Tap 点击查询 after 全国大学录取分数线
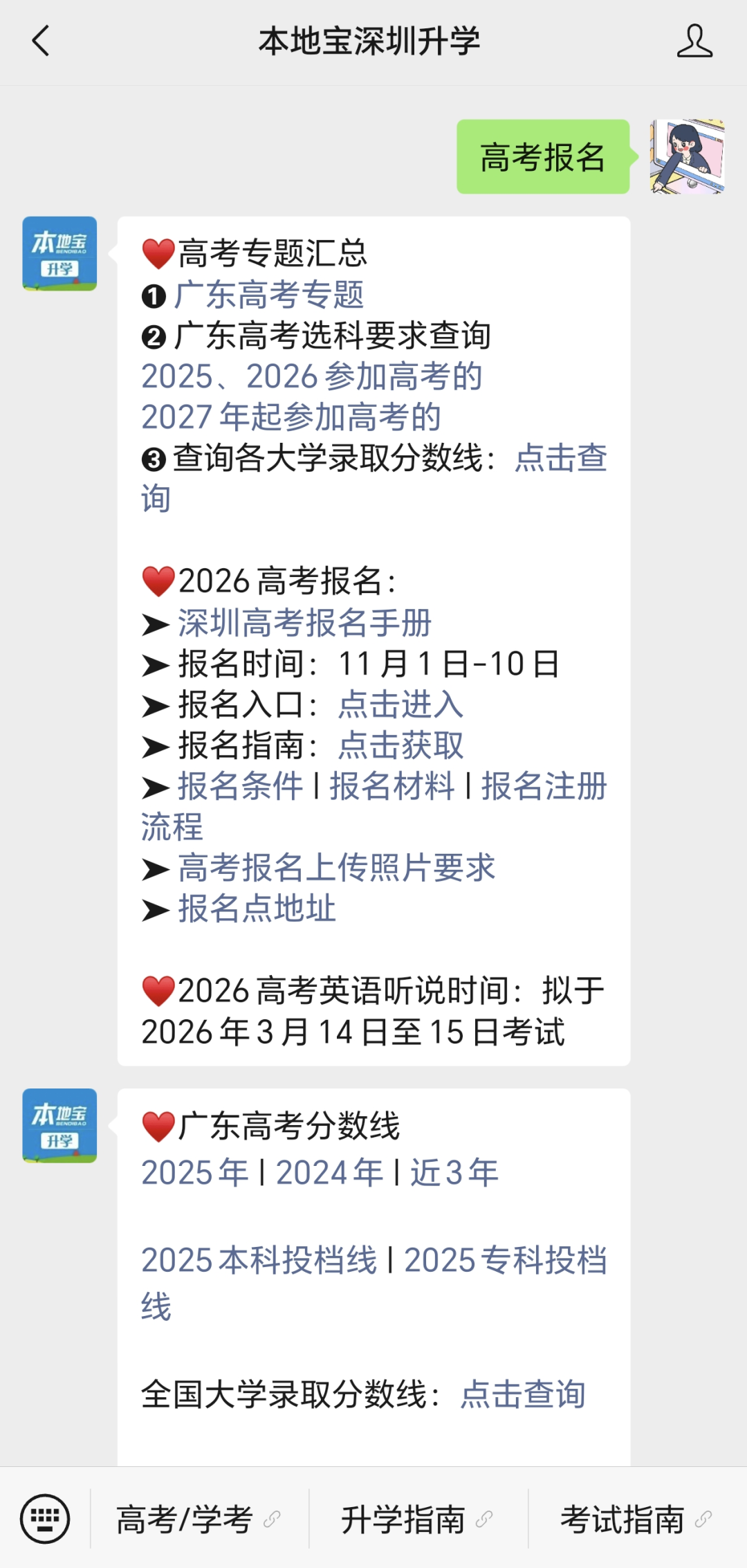Screen dimensions: 747x1568 click(x=523, y=1394)
